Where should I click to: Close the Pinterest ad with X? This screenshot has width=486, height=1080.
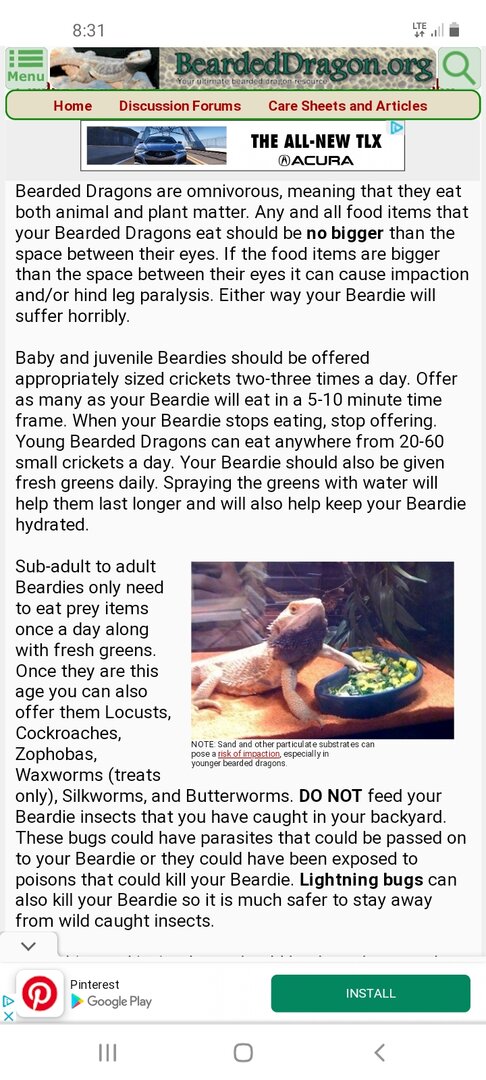pos(8,1016)
